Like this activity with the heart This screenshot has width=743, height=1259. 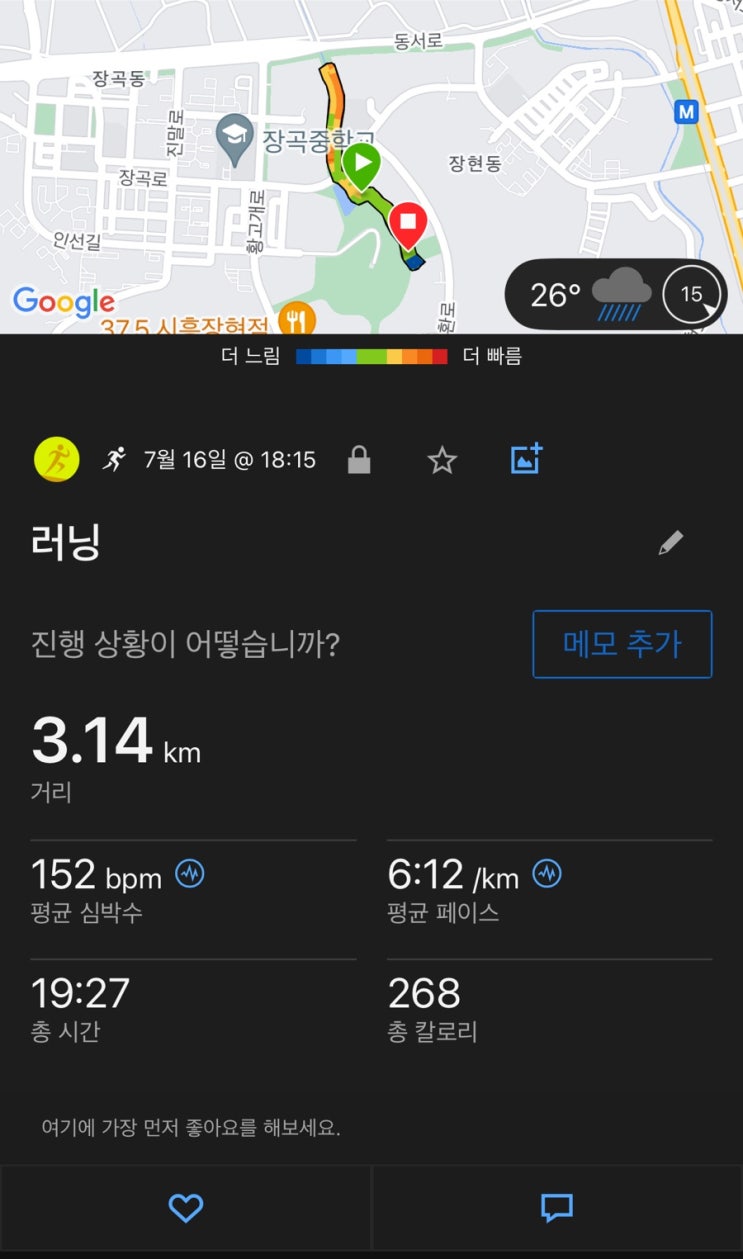[186, 1208]
